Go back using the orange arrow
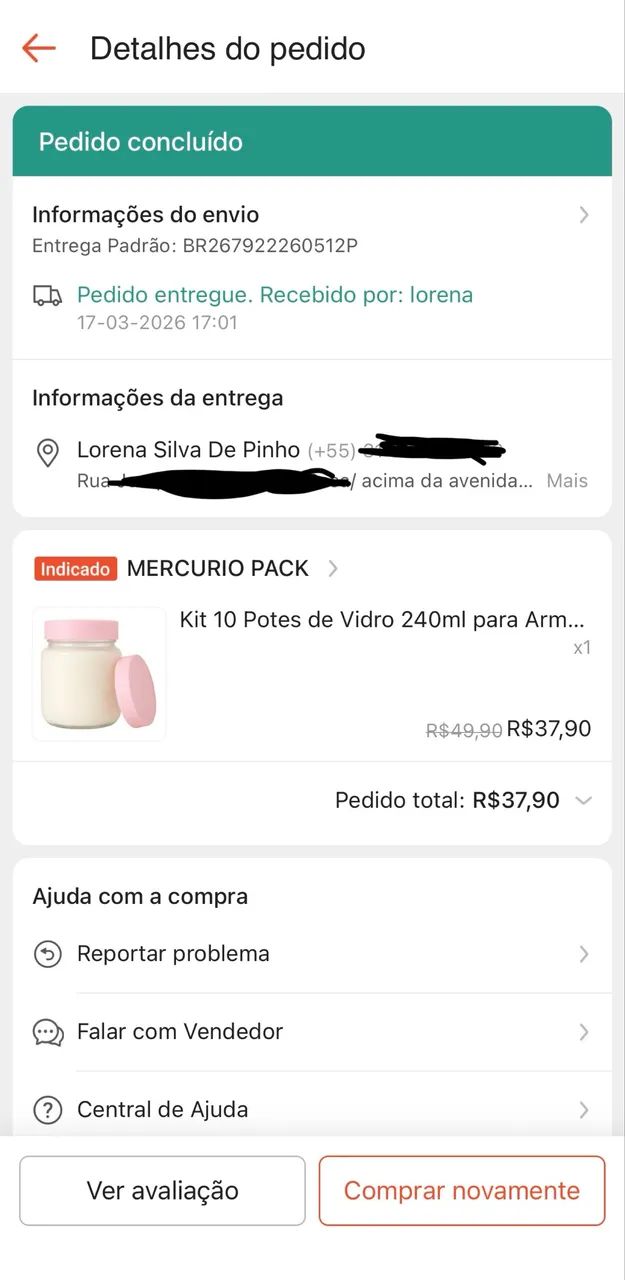The image size is (625, 1280). coord(39,48)
